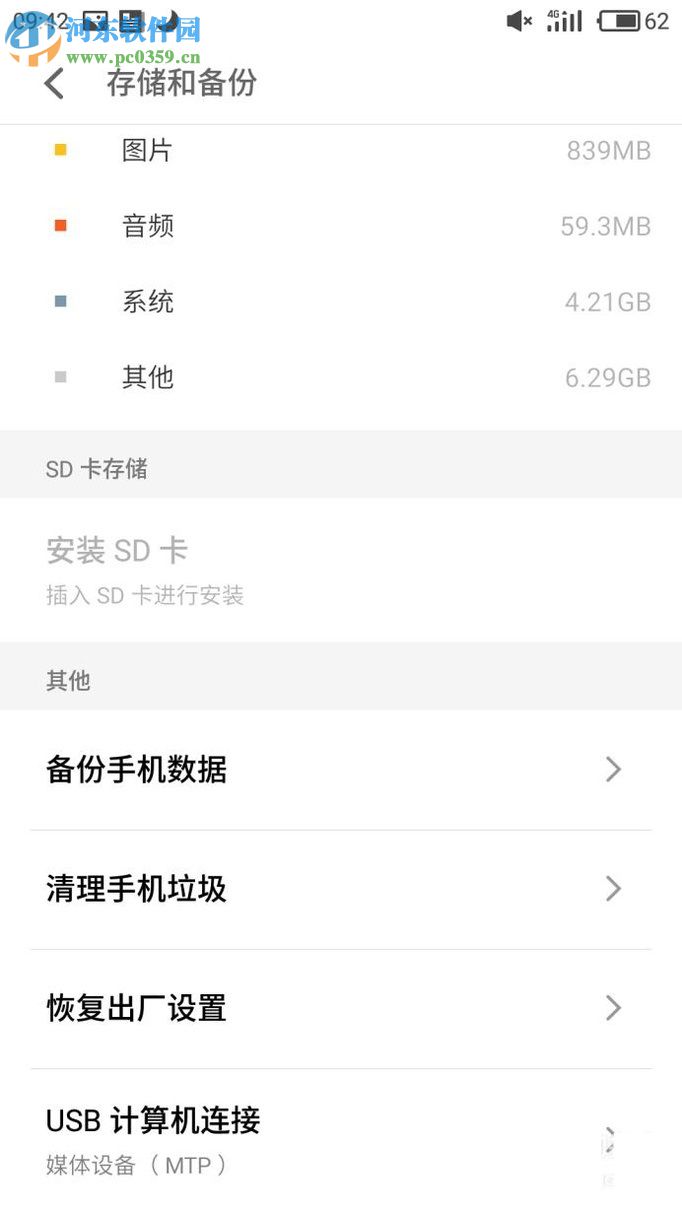Go back from 存储和备份
Image resolution: width=682 pixels, height=1212 pixels.
pos(55,83)
